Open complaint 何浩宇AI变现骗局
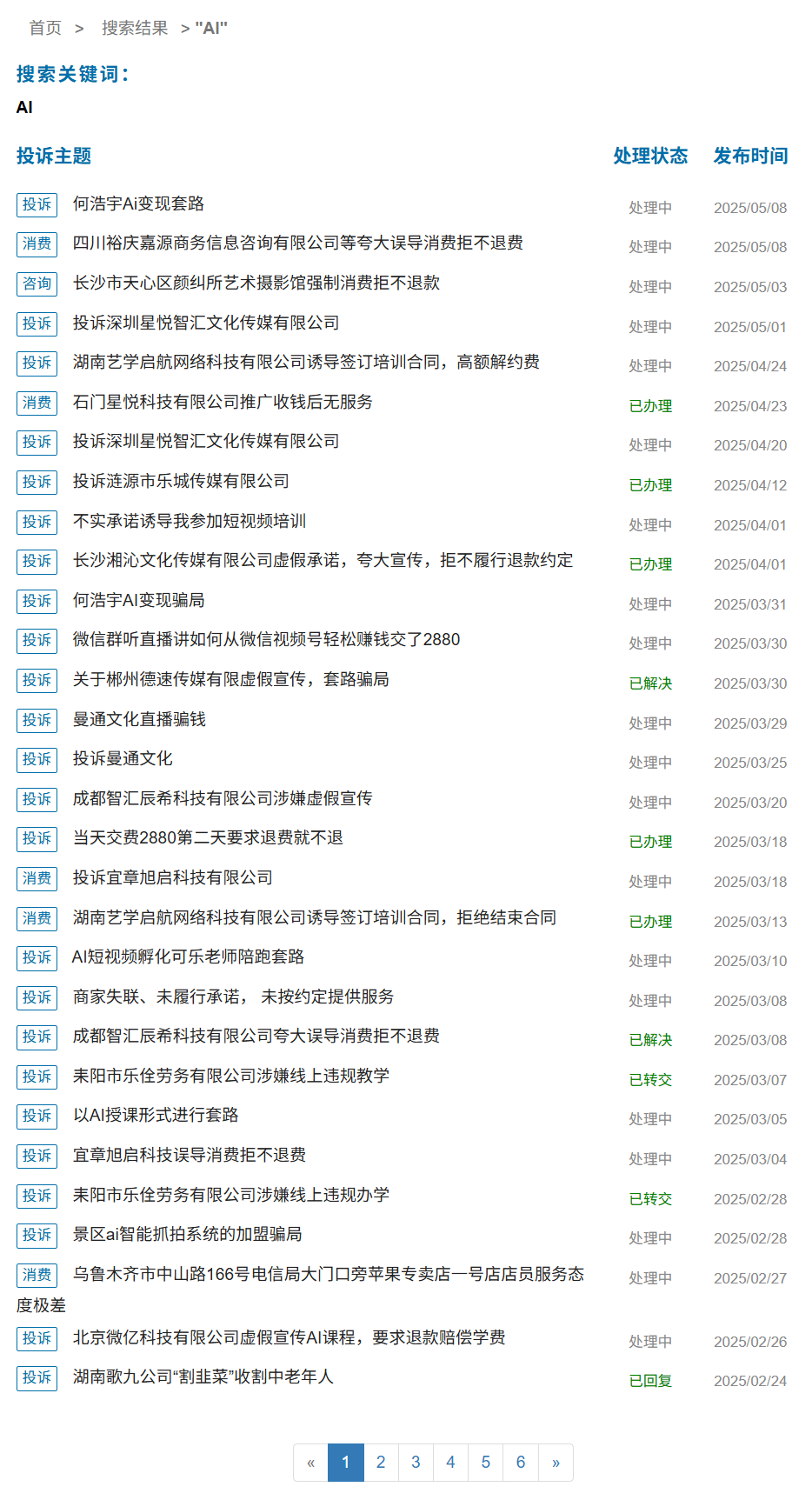Screen dimensions: 812x1500 coord(138,600)
